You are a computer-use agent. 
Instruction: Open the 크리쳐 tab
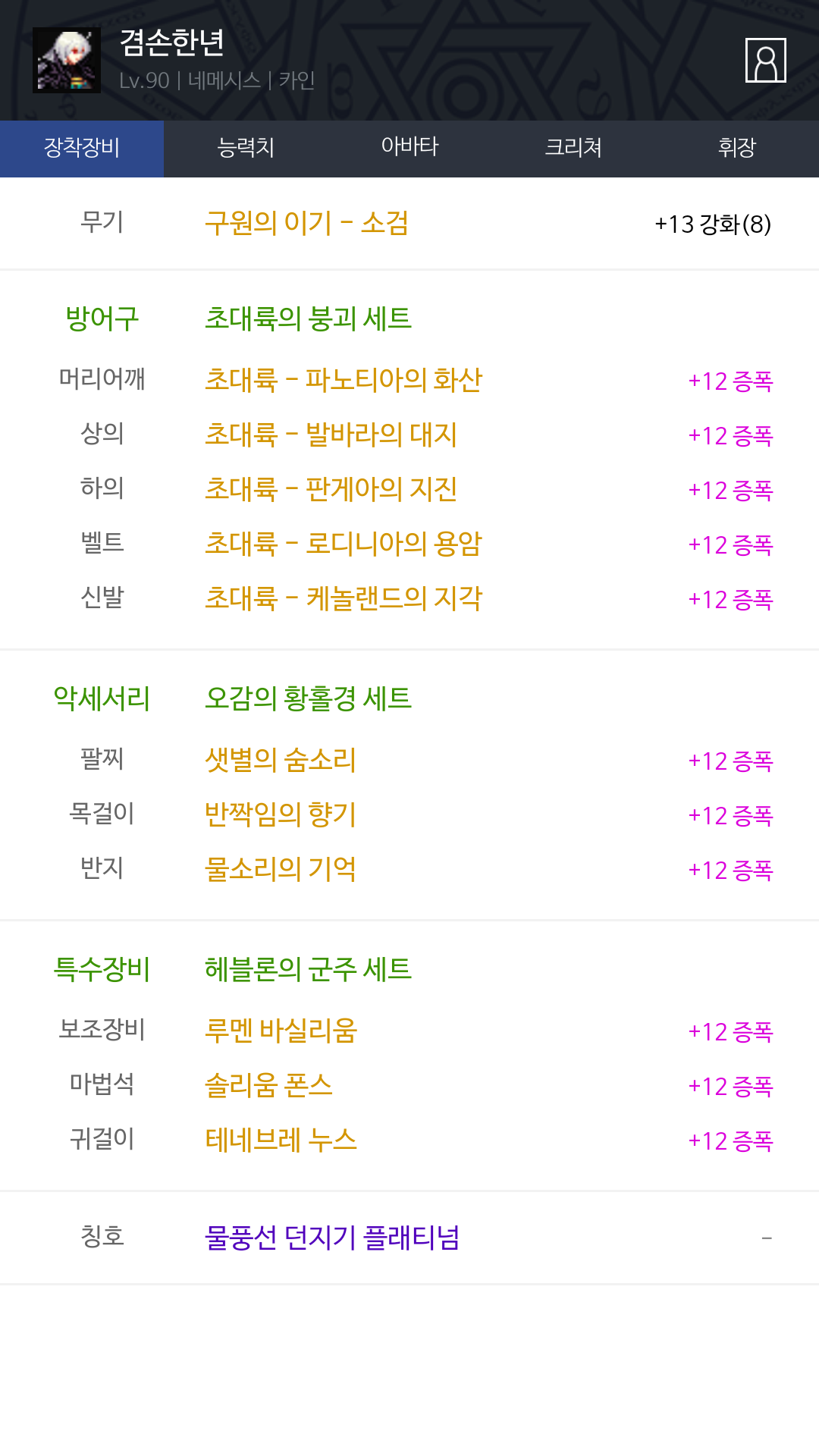pos(573,149)
